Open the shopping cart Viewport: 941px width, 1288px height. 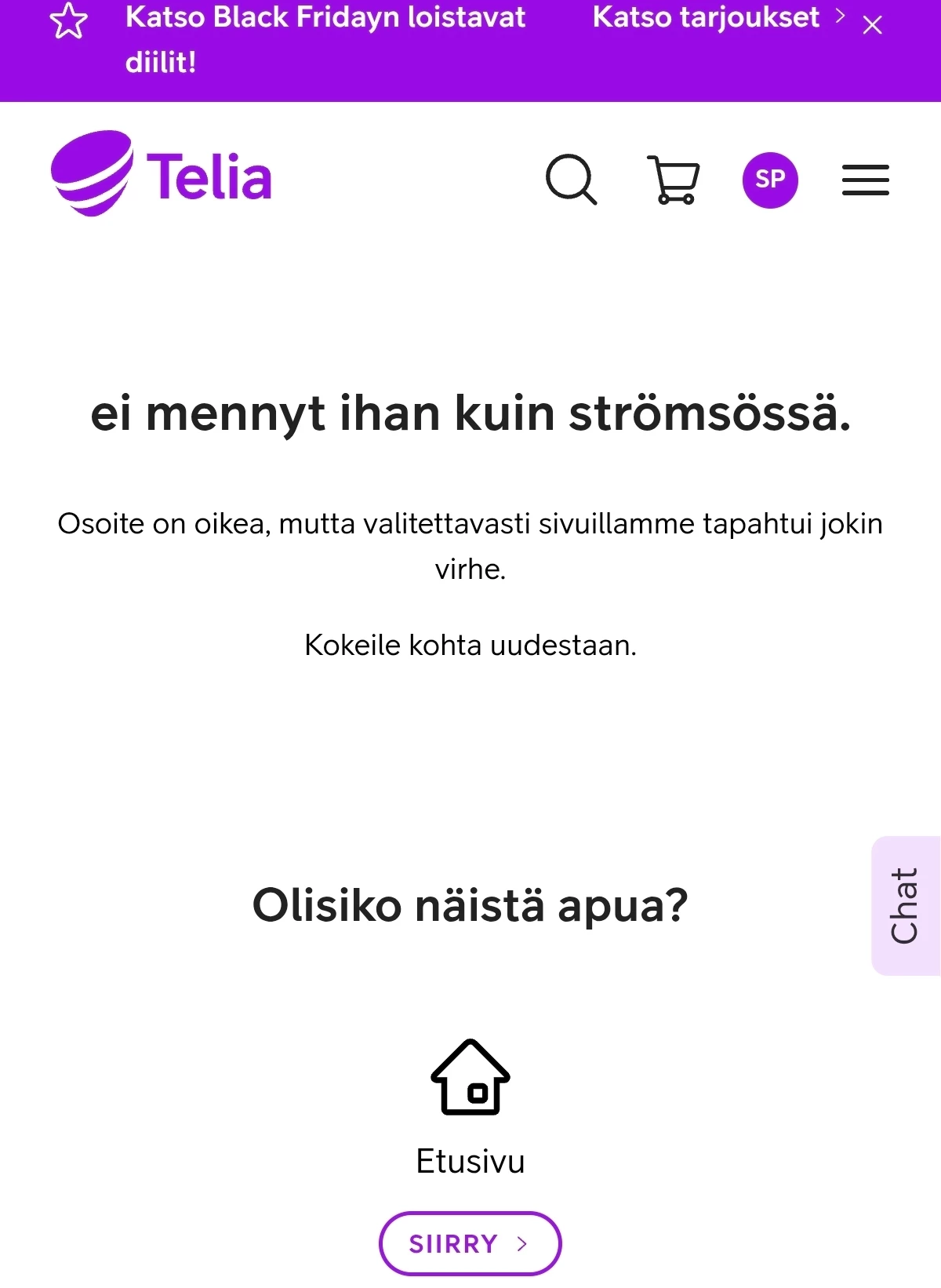pos(674,180)
